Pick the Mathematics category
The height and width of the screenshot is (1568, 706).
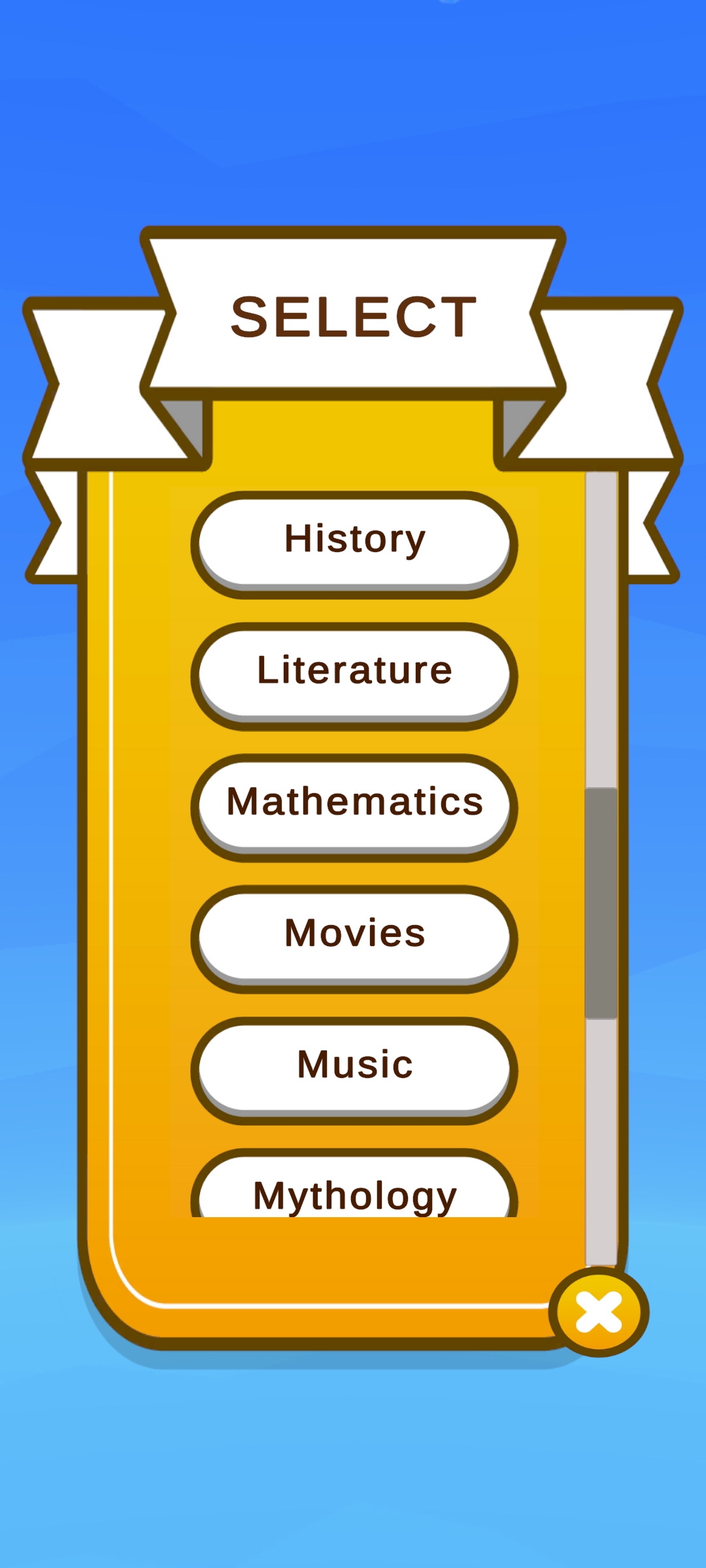pyautogui.click(x=354, y=808)
